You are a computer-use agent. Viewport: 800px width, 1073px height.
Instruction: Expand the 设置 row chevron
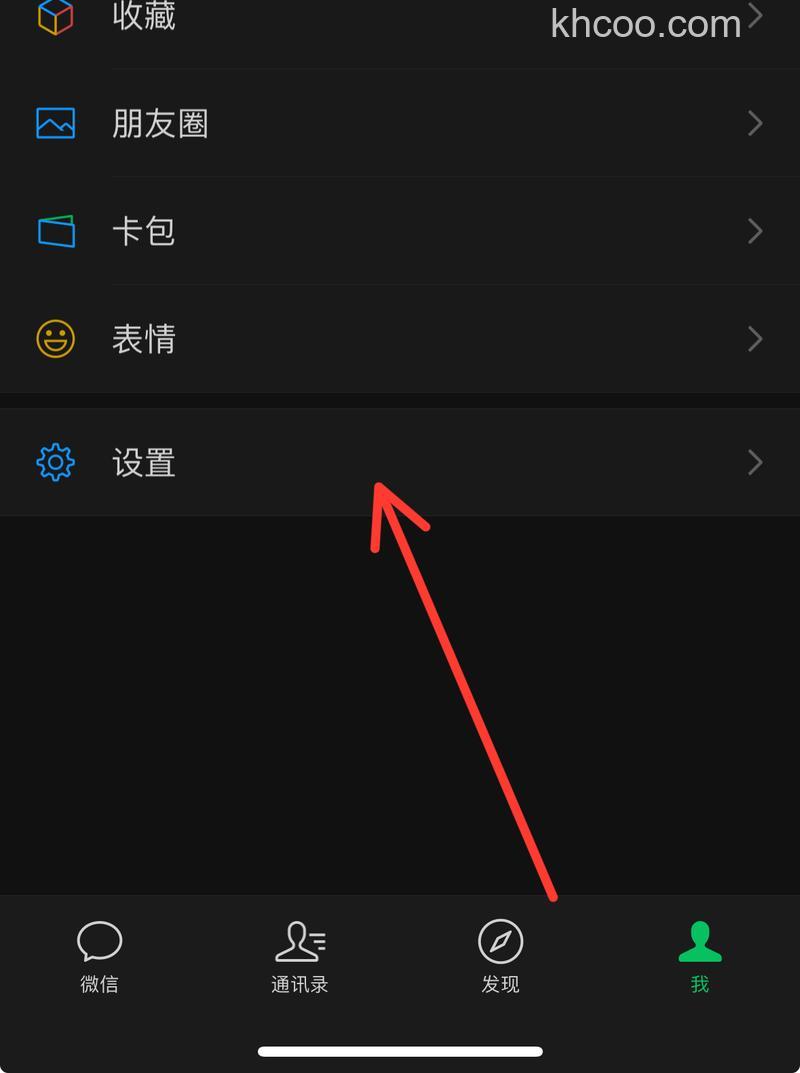(755, 462)
